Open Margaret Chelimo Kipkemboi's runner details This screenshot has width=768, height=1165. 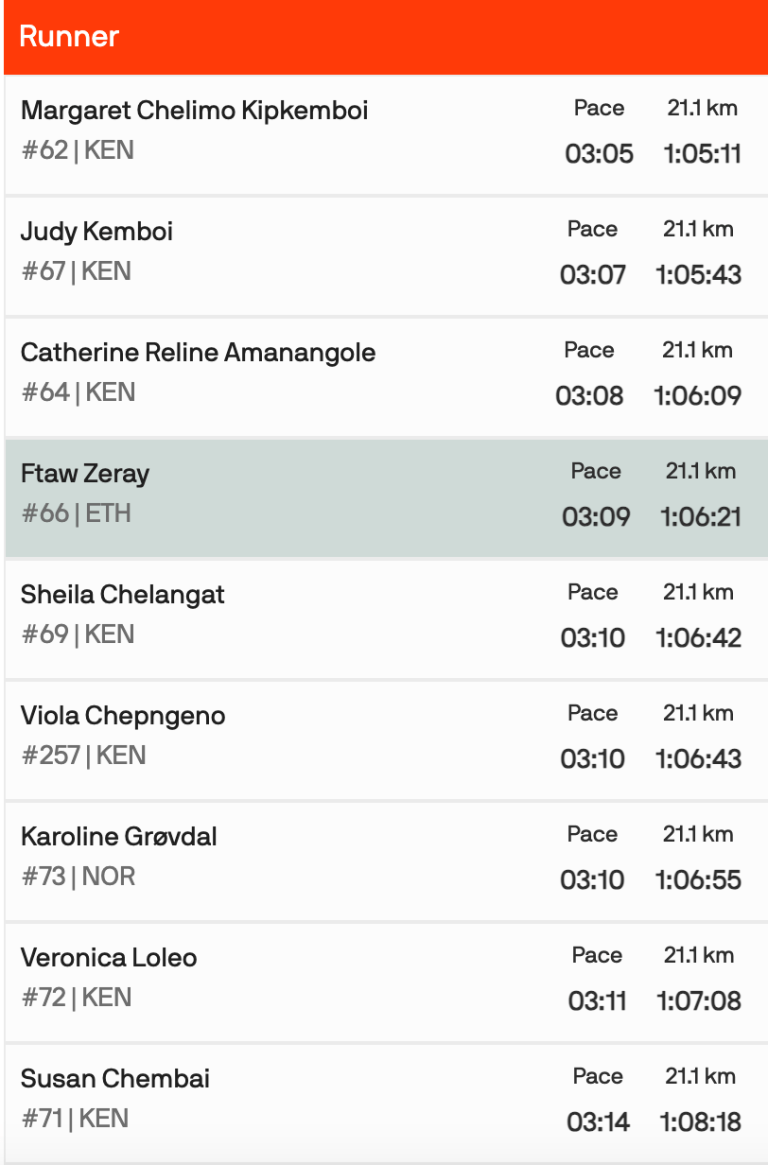[194, 111]
